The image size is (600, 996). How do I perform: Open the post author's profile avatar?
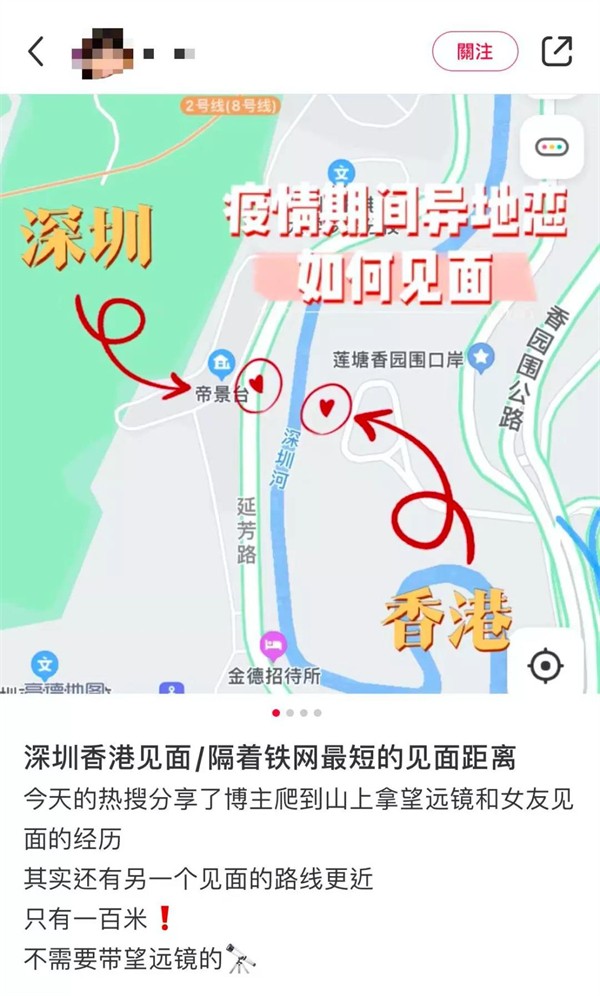[x=101, y=51]
